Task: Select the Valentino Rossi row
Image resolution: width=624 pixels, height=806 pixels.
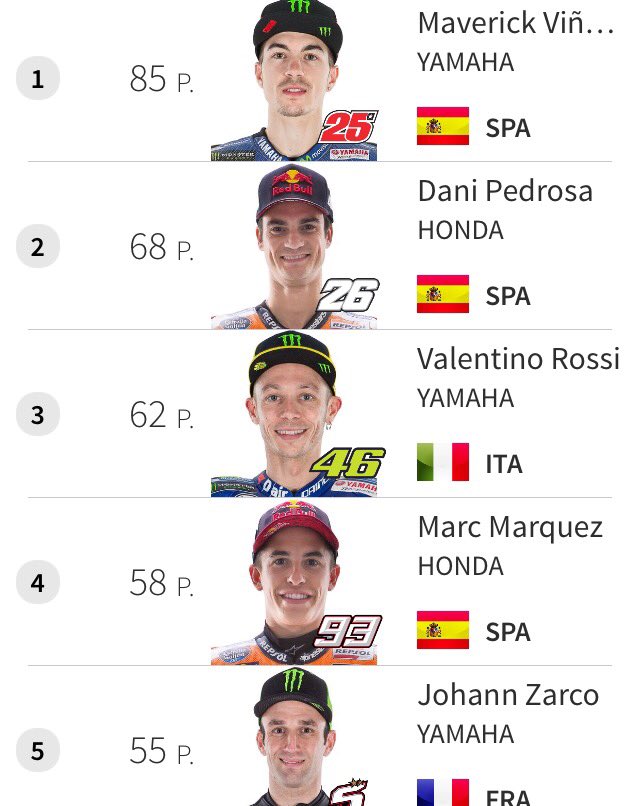Action: tap(312, 414)
